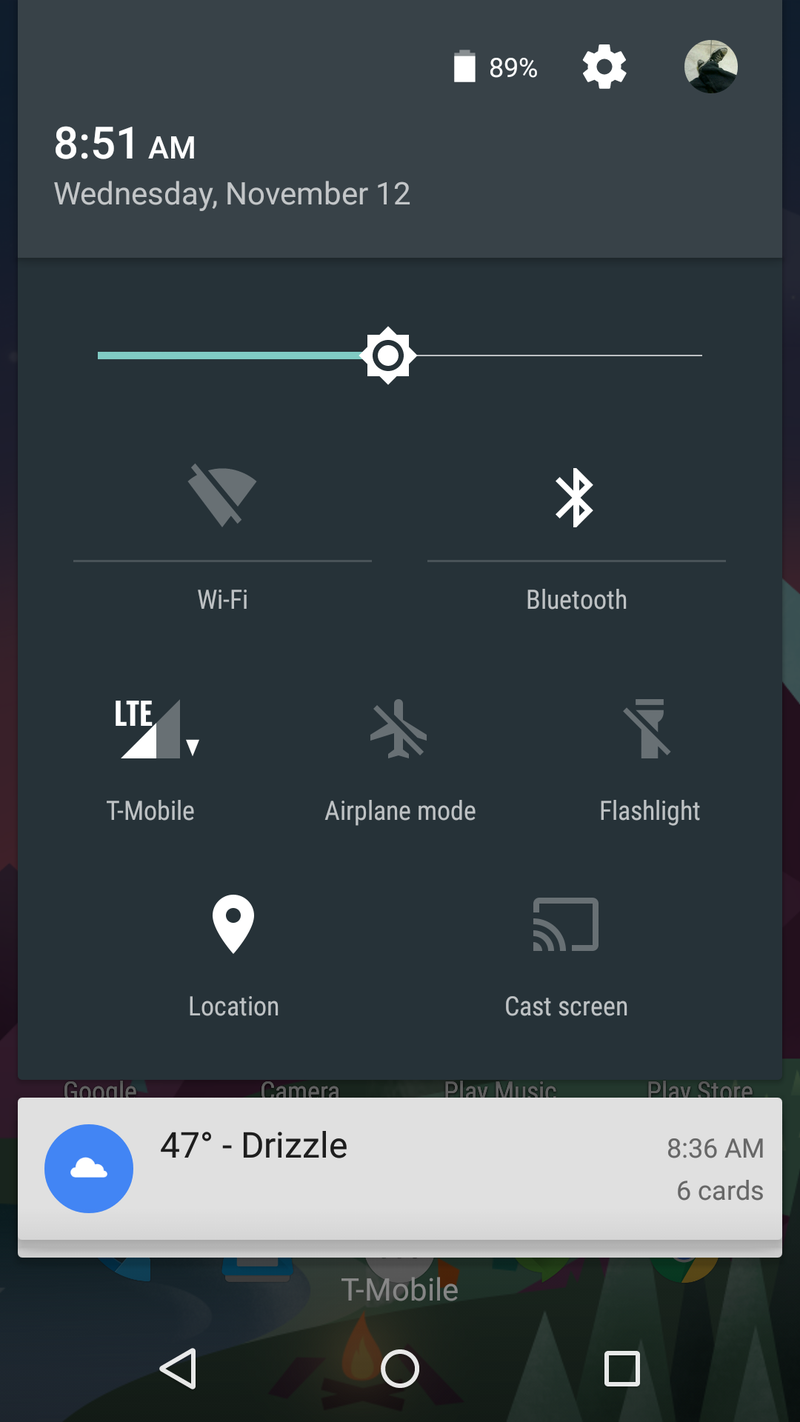Go to the home screen
This screenshot has width=800, height=1422.
click(400, 1368)
